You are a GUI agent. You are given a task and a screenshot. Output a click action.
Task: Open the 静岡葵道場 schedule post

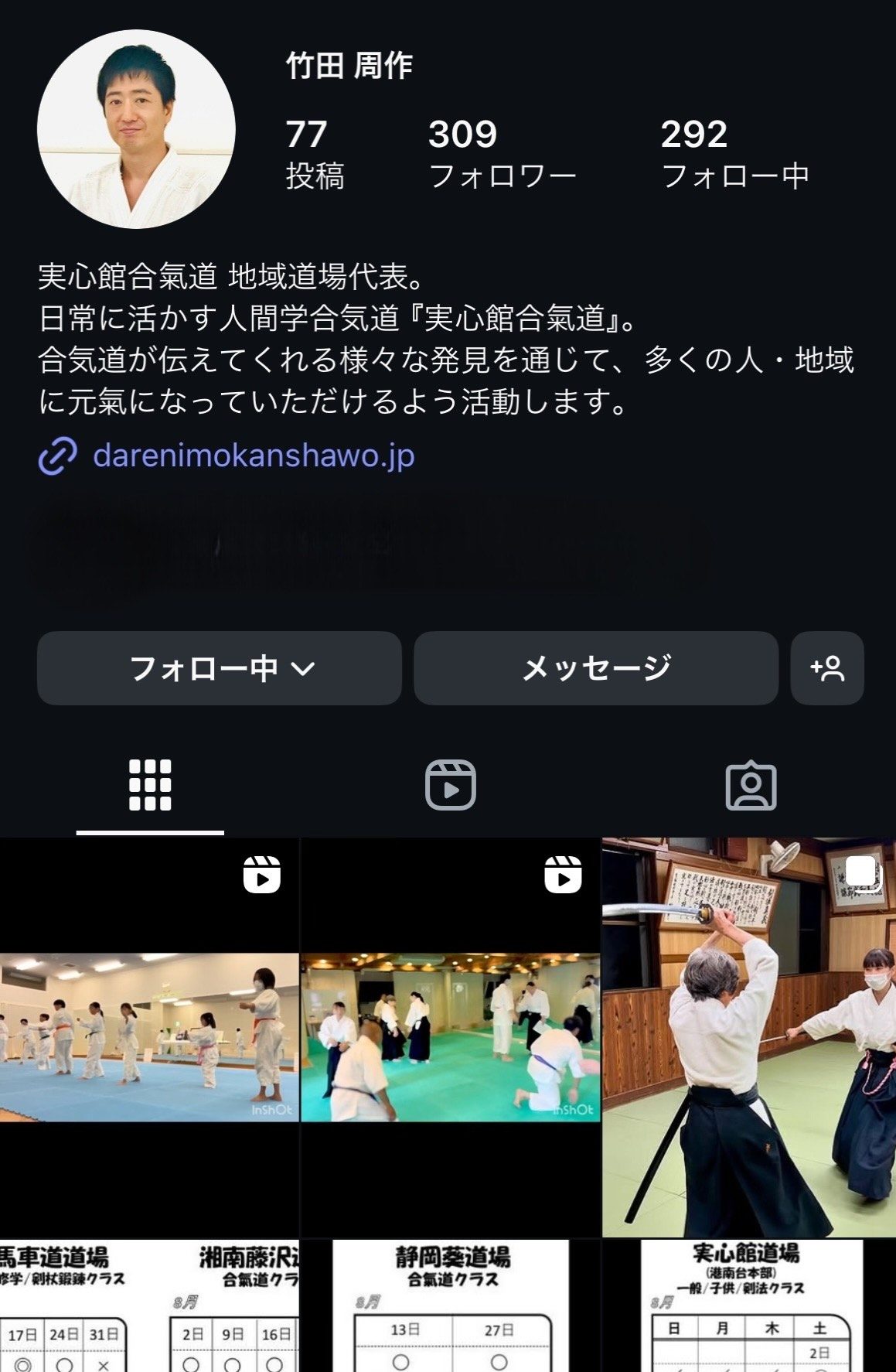click(450, 1307)
